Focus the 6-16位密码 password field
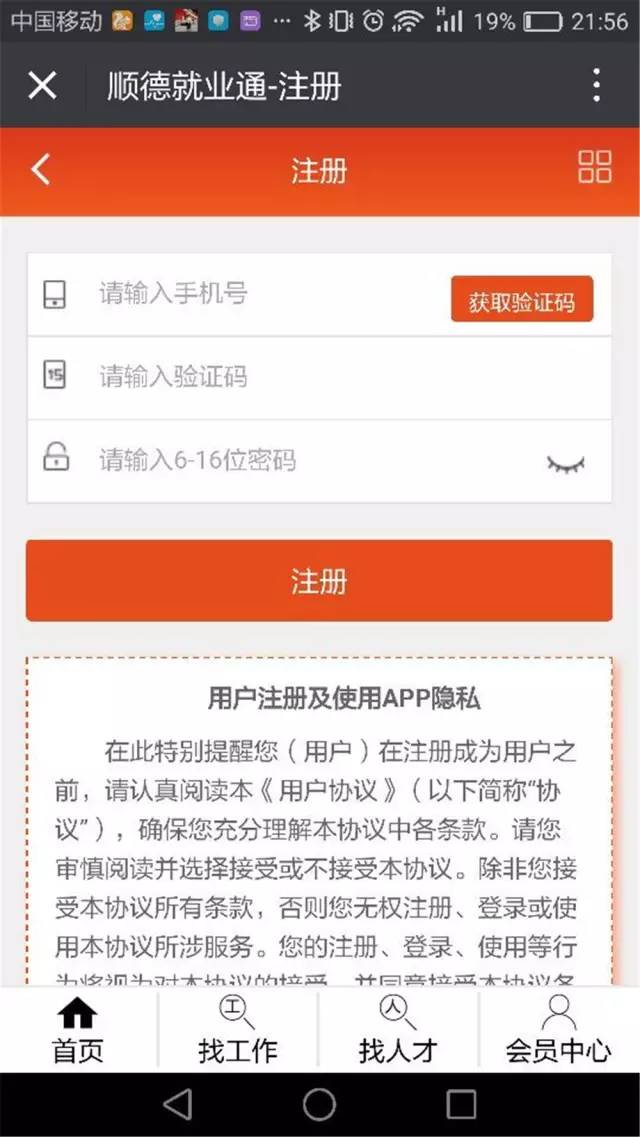Screen dimensions: 640x1137 click(300, 461)
